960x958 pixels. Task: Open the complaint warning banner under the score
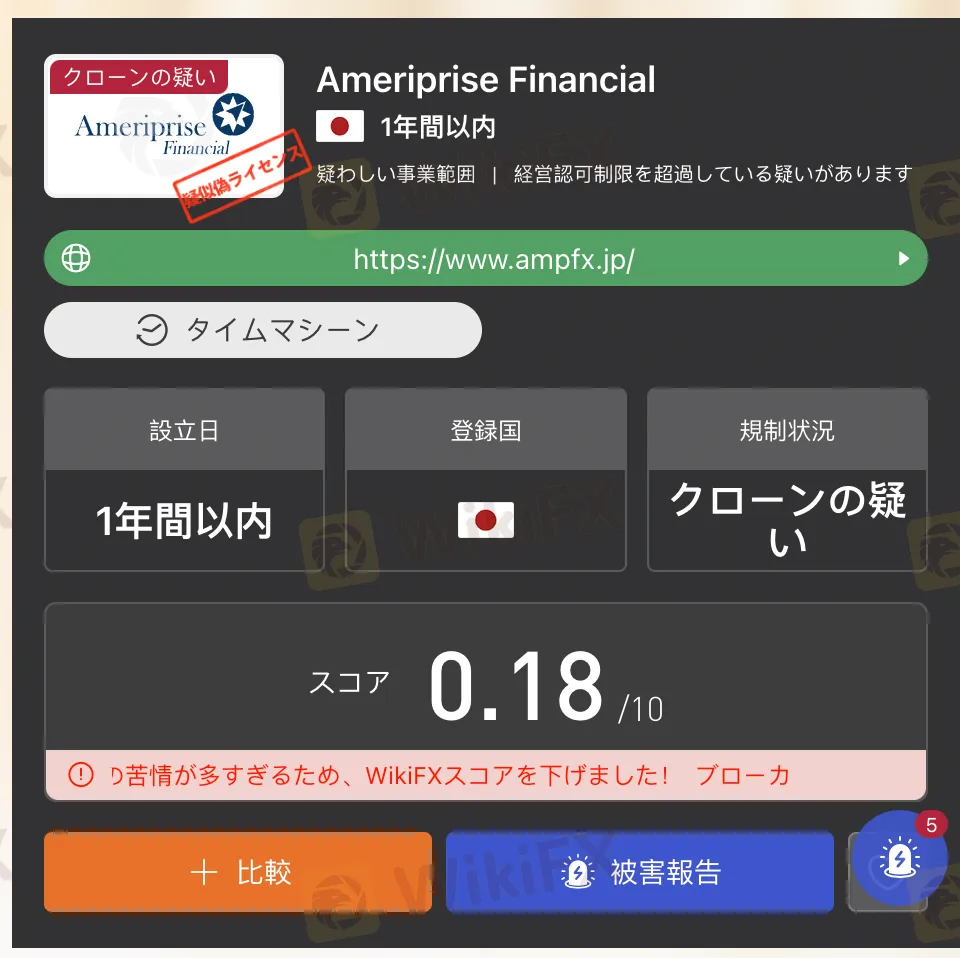click(486, 775)
